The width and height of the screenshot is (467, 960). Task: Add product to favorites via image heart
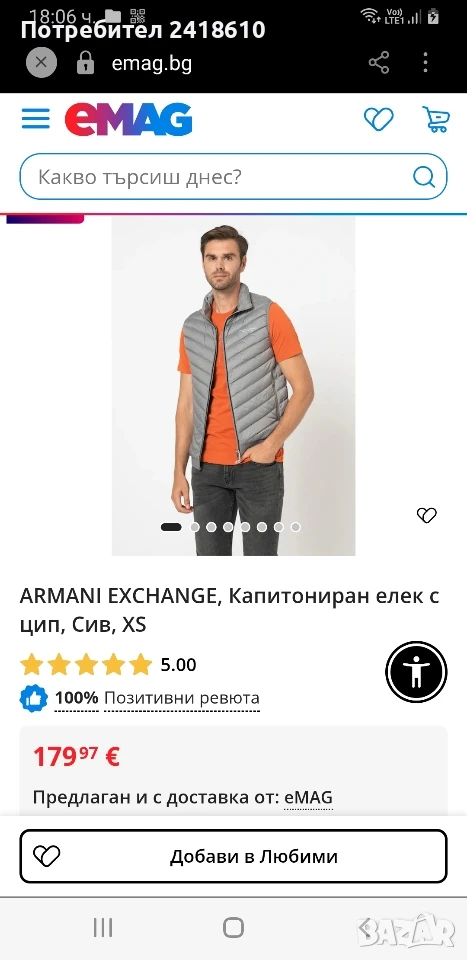pyautogui.click(x=427, y=516)
